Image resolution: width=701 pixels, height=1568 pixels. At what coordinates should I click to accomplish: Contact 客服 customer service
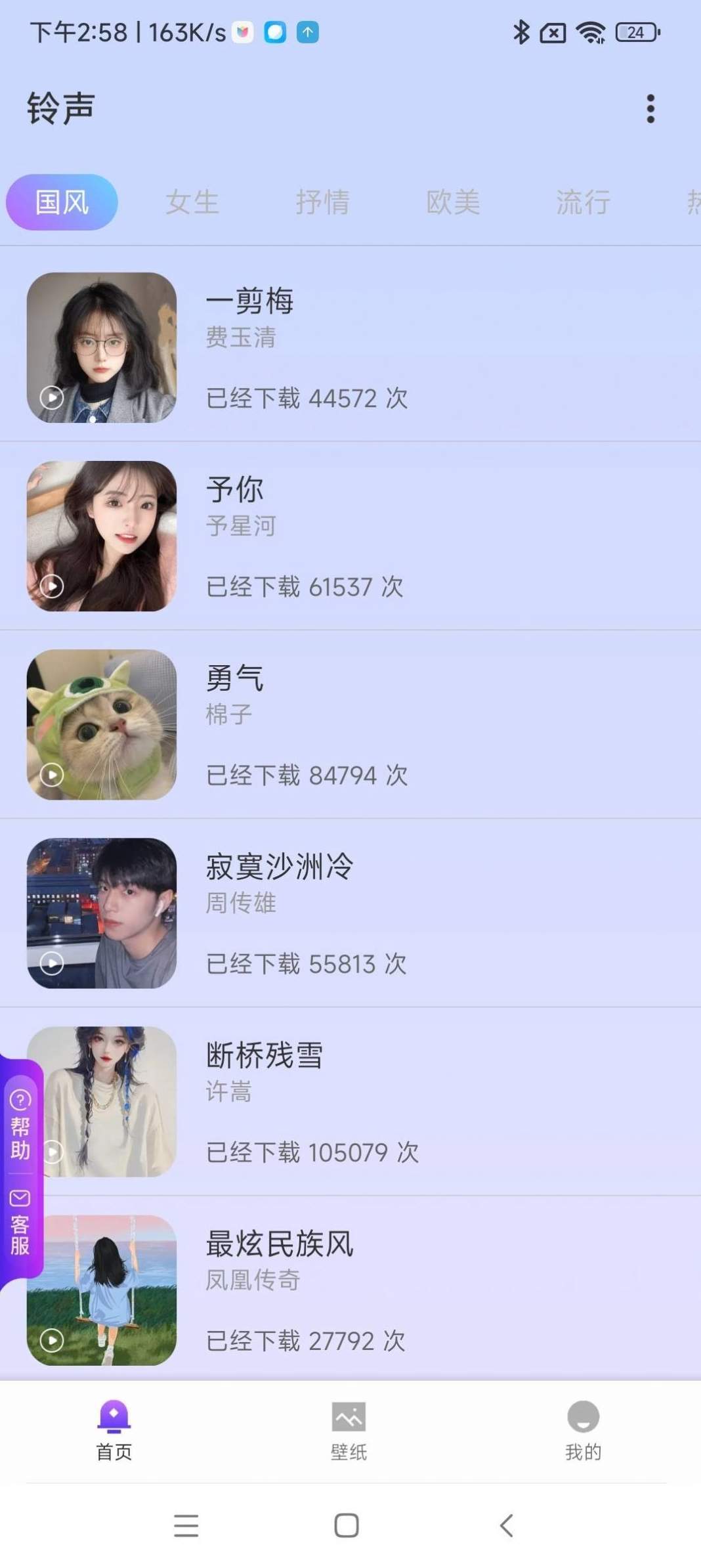(20, 1223)
